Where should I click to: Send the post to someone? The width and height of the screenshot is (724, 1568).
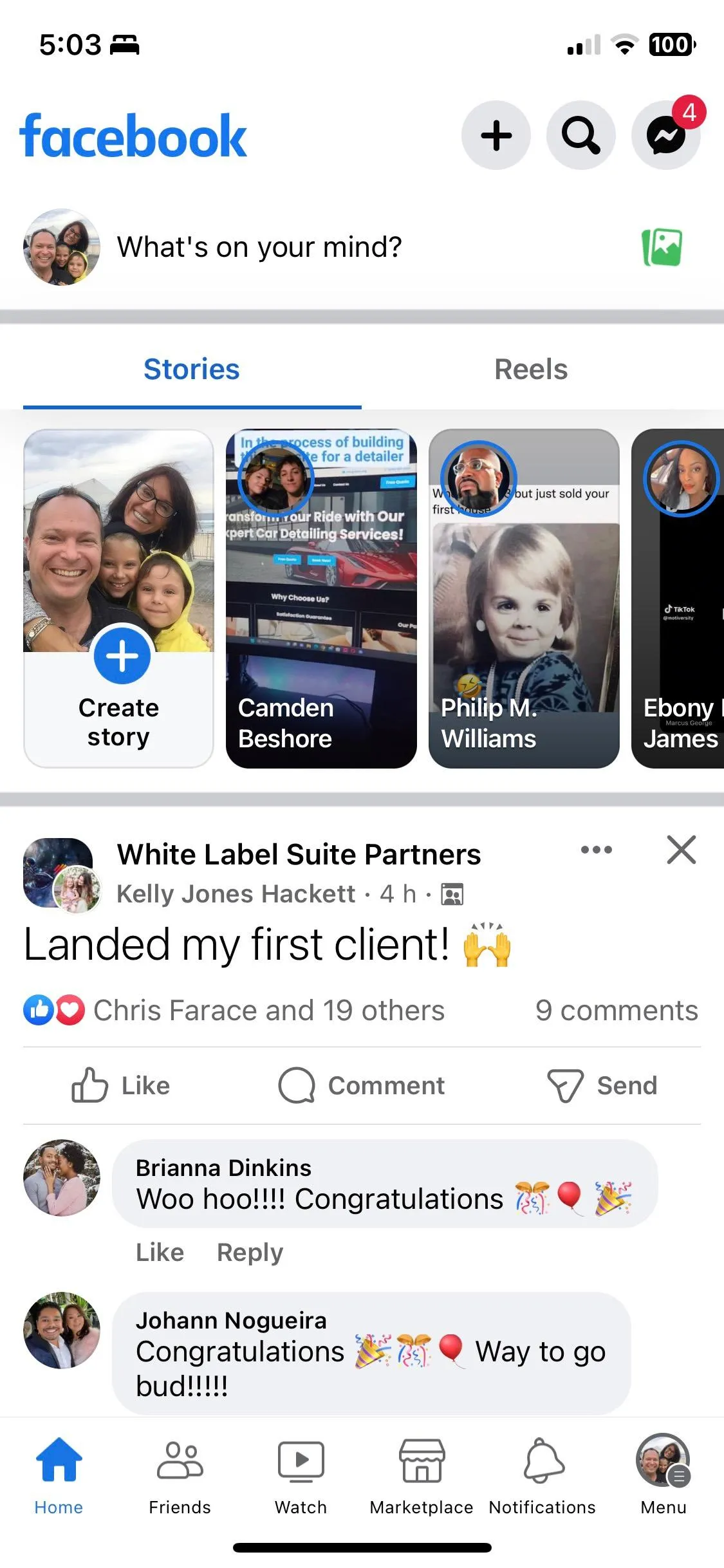pos(602,1086)
